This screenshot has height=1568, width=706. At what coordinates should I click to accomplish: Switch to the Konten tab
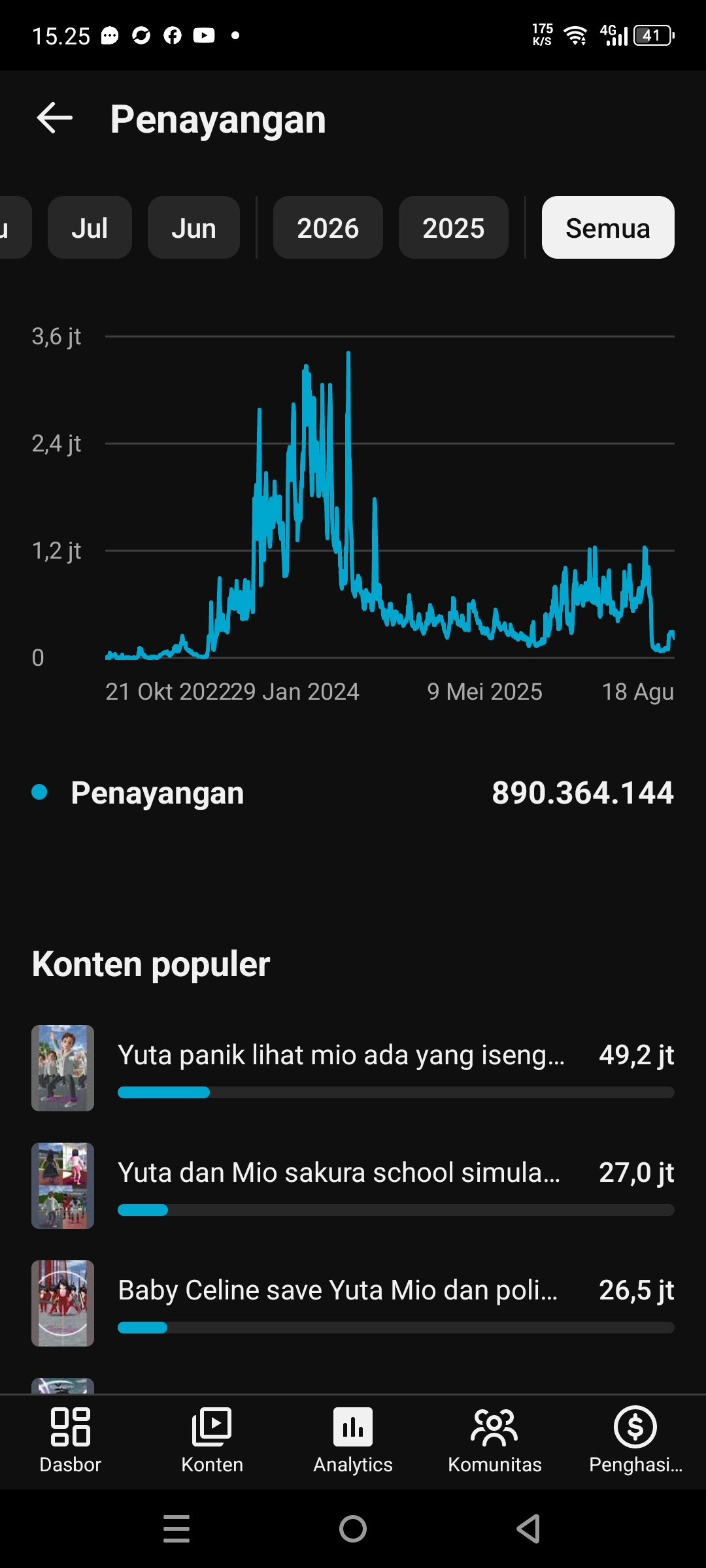[x=212, y=1441]
